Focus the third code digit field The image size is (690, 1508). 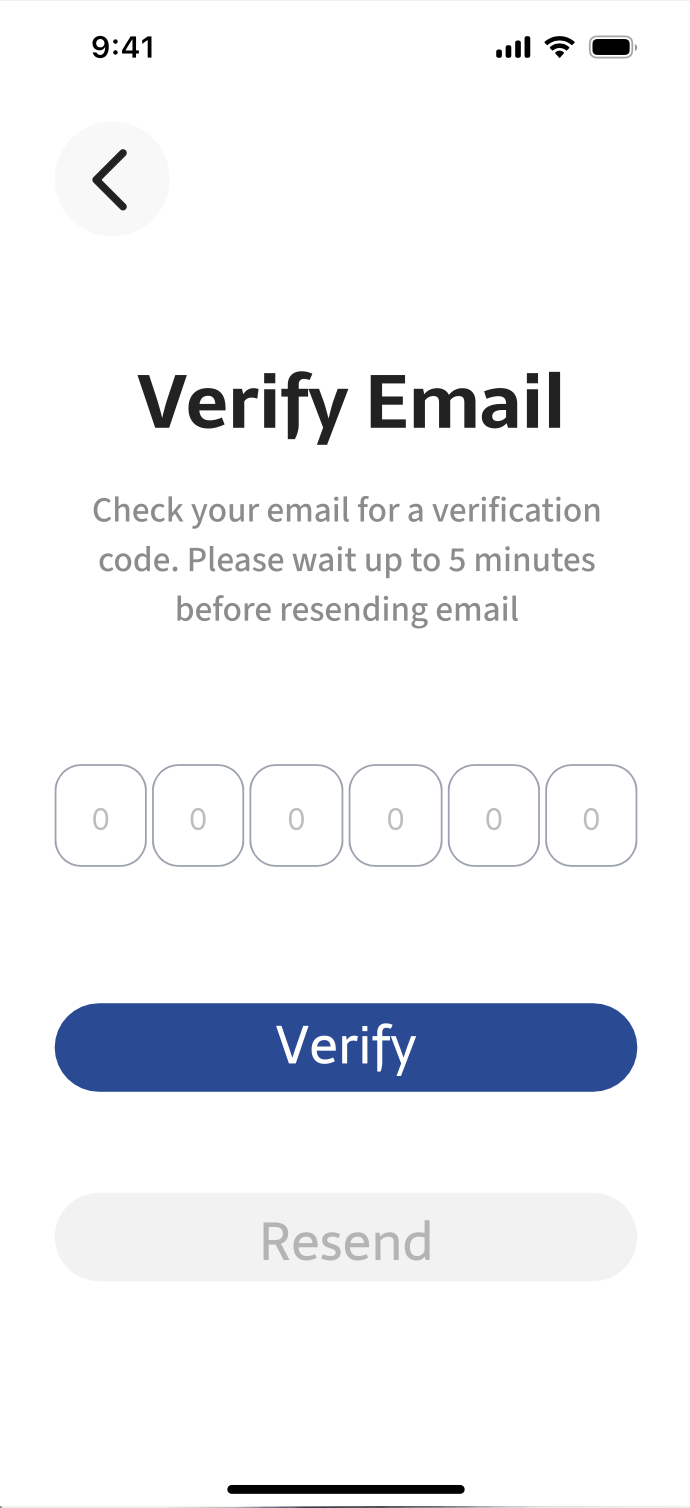[296, 815]
